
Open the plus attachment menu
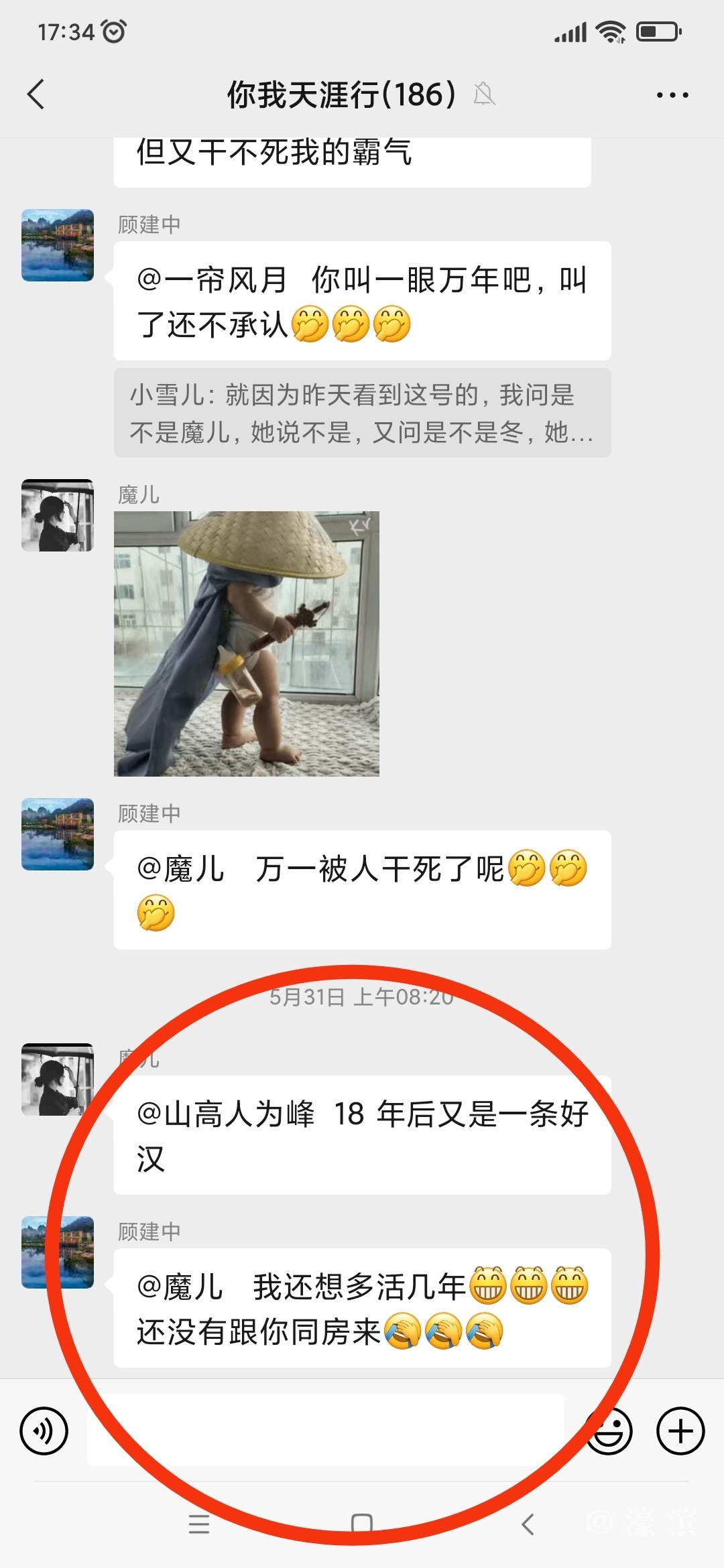[680, 1431]
